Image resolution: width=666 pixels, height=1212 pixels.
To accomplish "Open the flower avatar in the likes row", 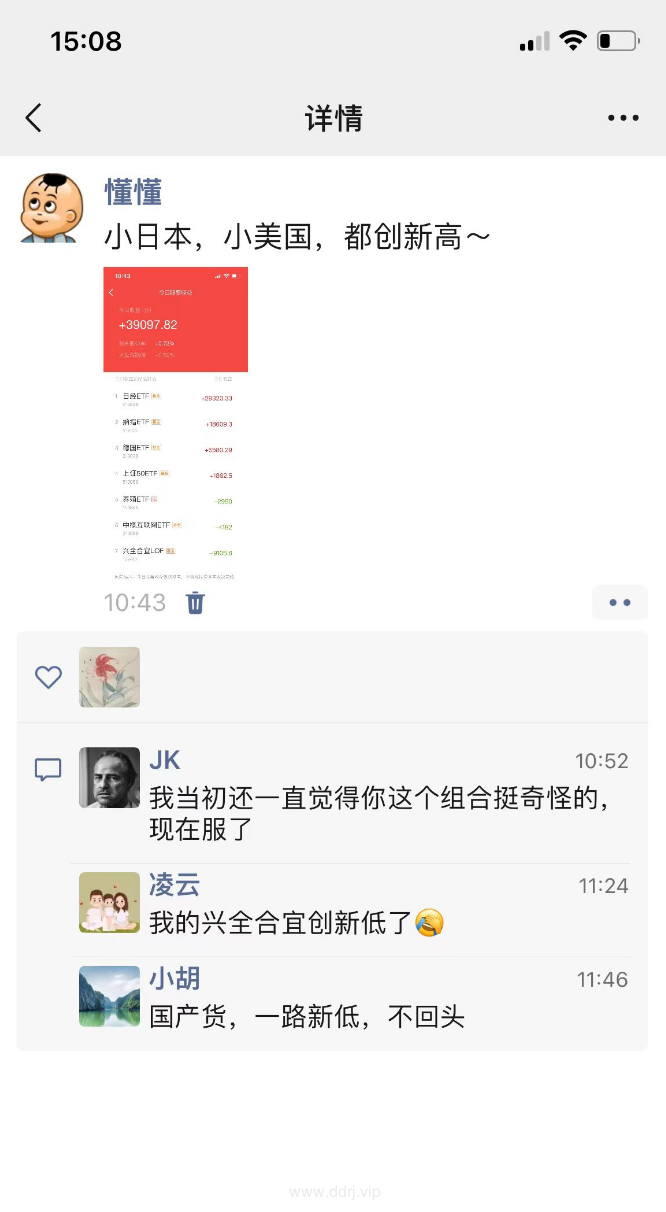I will tap(109, 677).
